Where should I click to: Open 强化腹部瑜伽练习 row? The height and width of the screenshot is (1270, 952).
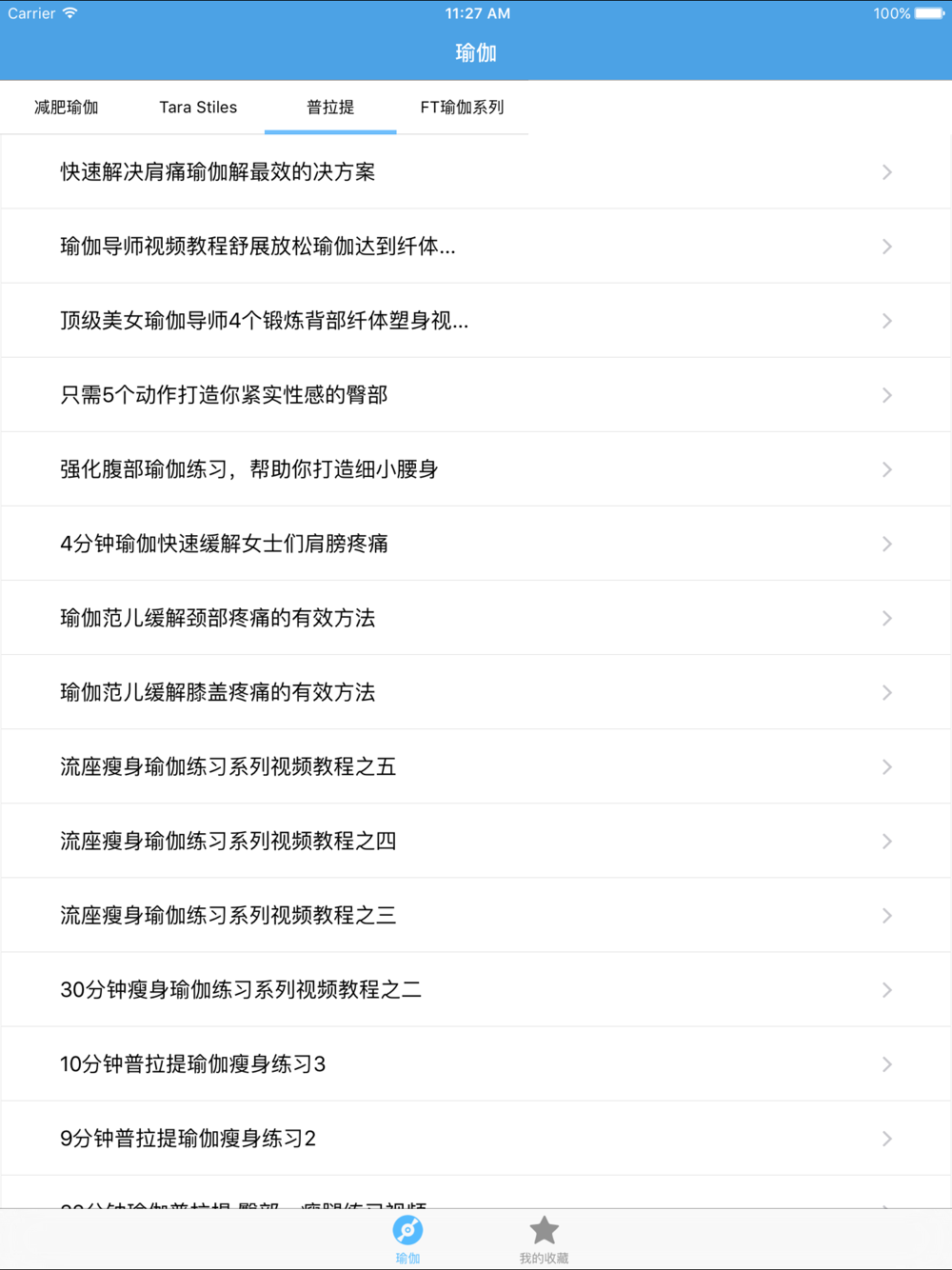[476, 469]
